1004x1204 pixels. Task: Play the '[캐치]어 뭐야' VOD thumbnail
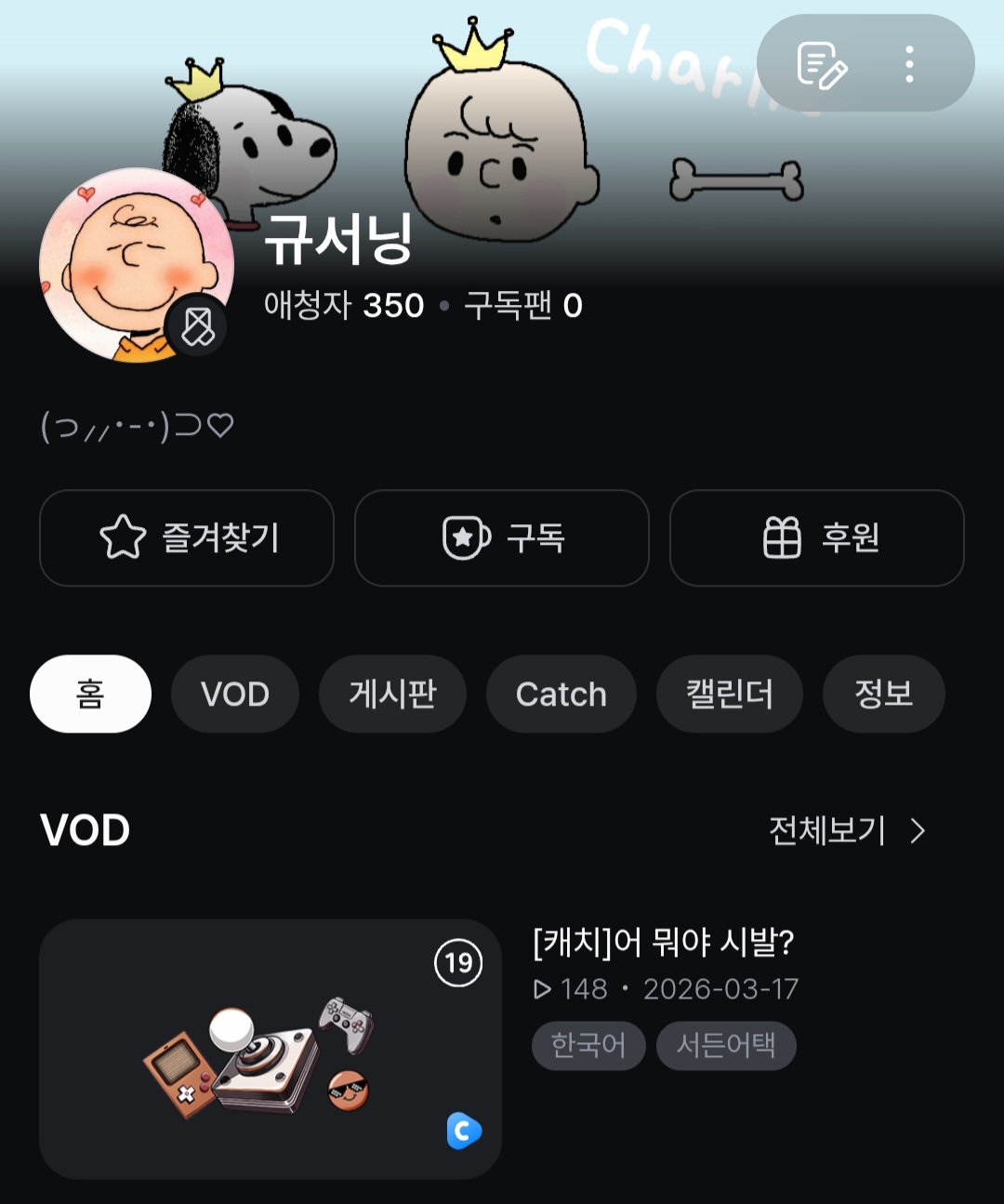pyautogui.click(x=271, y=1049)
